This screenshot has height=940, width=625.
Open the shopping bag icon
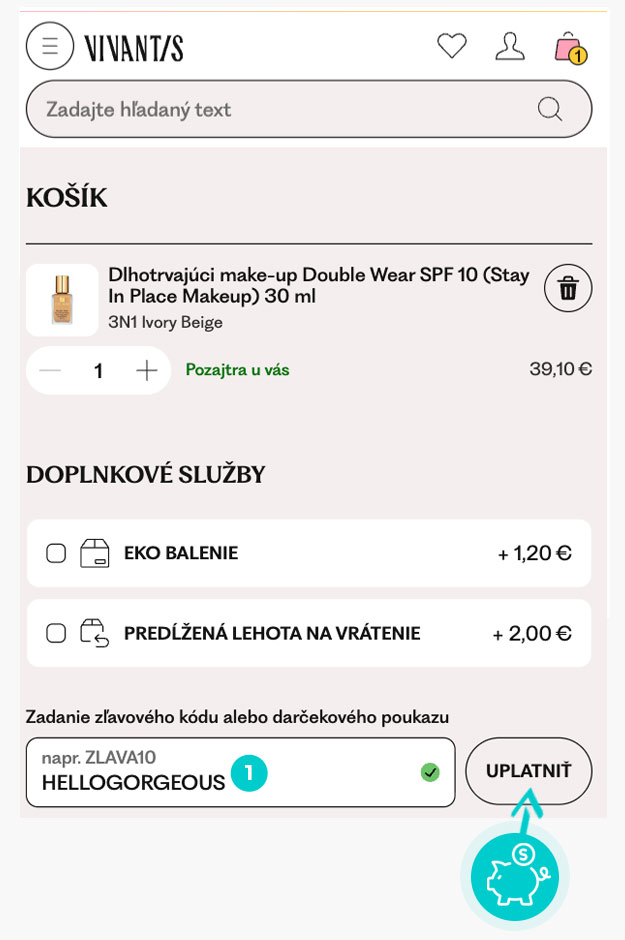[x=569, y=48]
